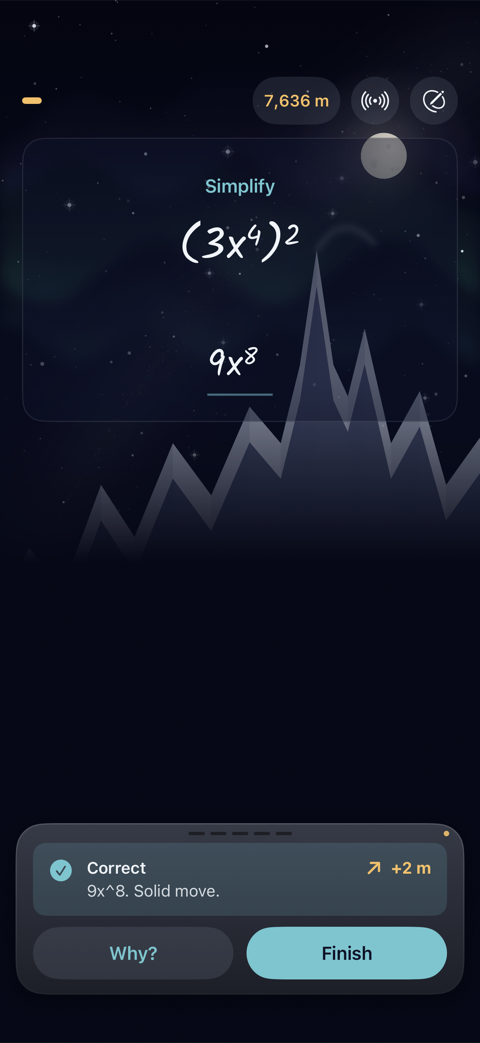The image size is (480, 1043).
Task: Open the 7,636 m altitude chip
Action: point(297,101)
